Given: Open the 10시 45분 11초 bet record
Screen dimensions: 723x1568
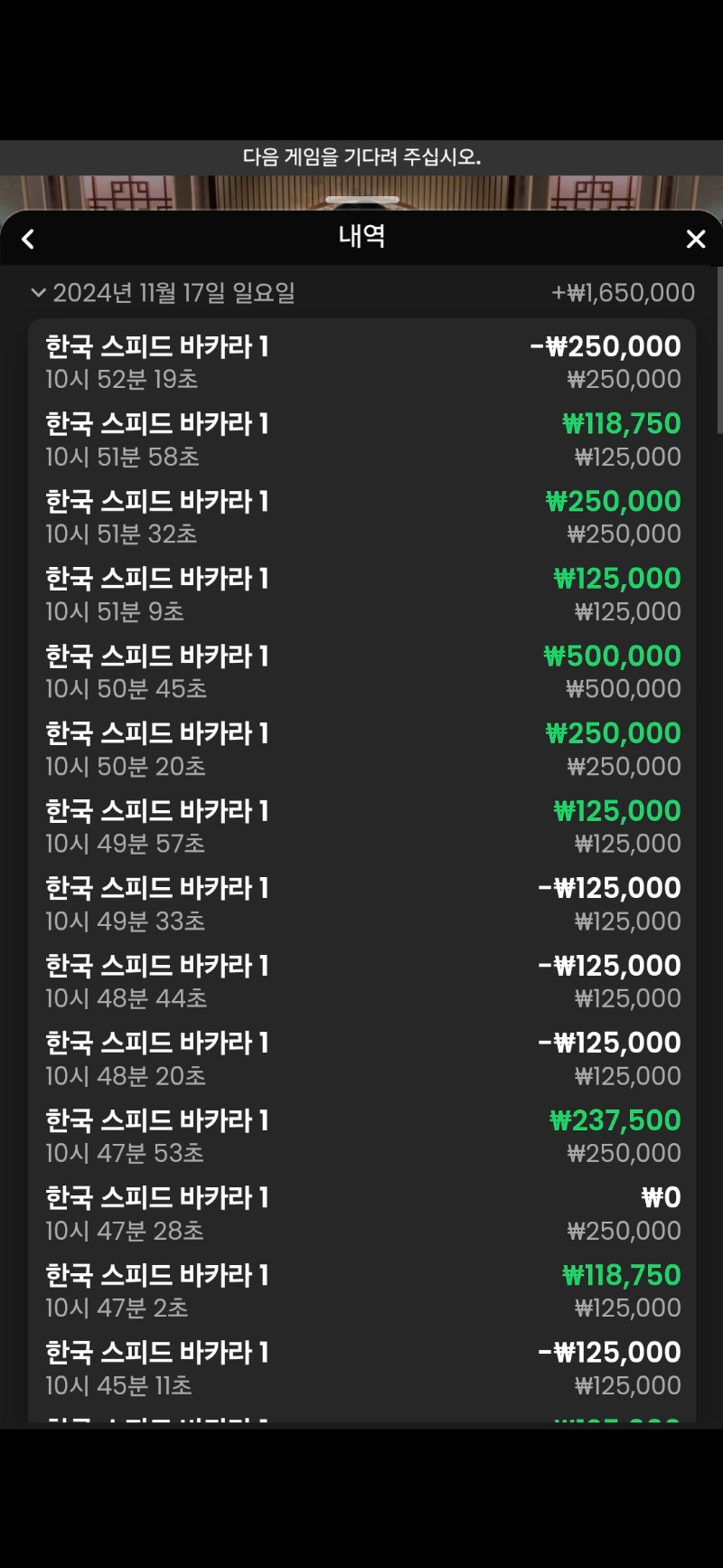Looking at the screenshot, I should coord(361,1368).
